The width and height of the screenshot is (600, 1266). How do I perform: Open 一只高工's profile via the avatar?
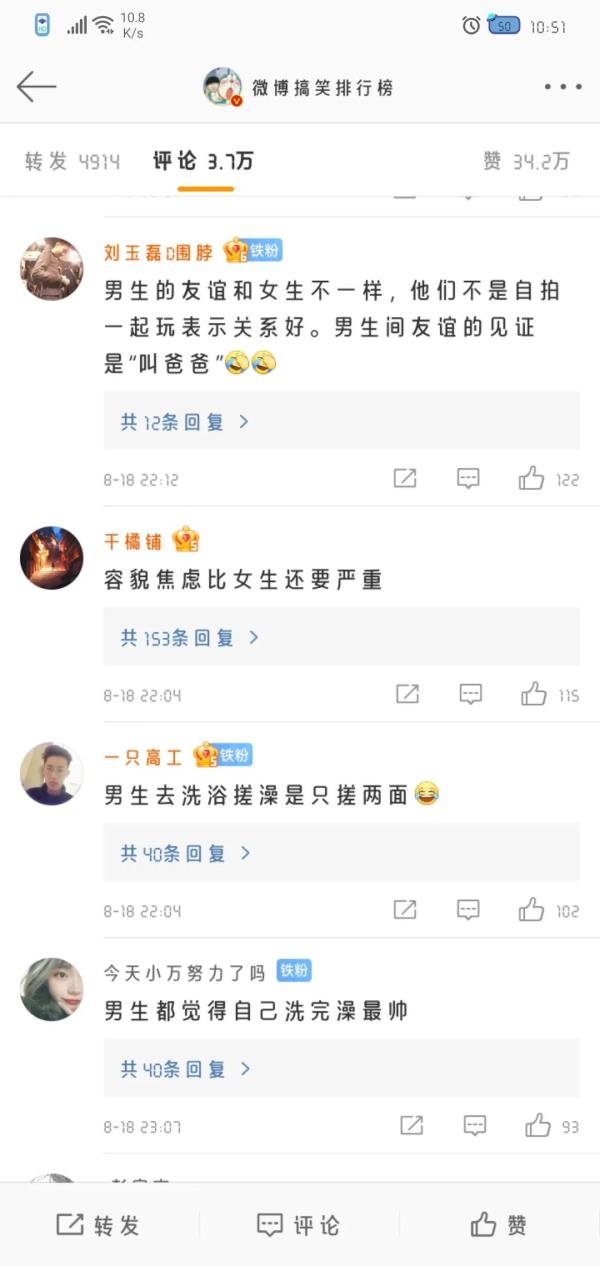(51, 773)
